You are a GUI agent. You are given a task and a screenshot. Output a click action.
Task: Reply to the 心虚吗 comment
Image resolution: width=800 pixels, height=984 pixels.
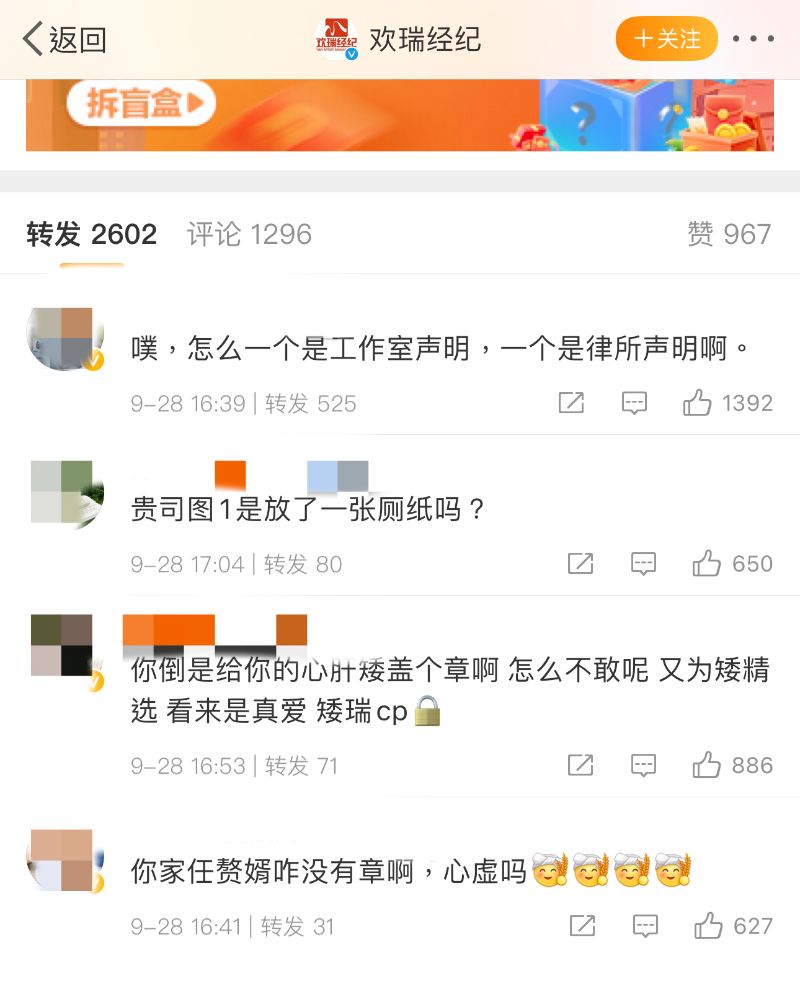pos(644,926)
